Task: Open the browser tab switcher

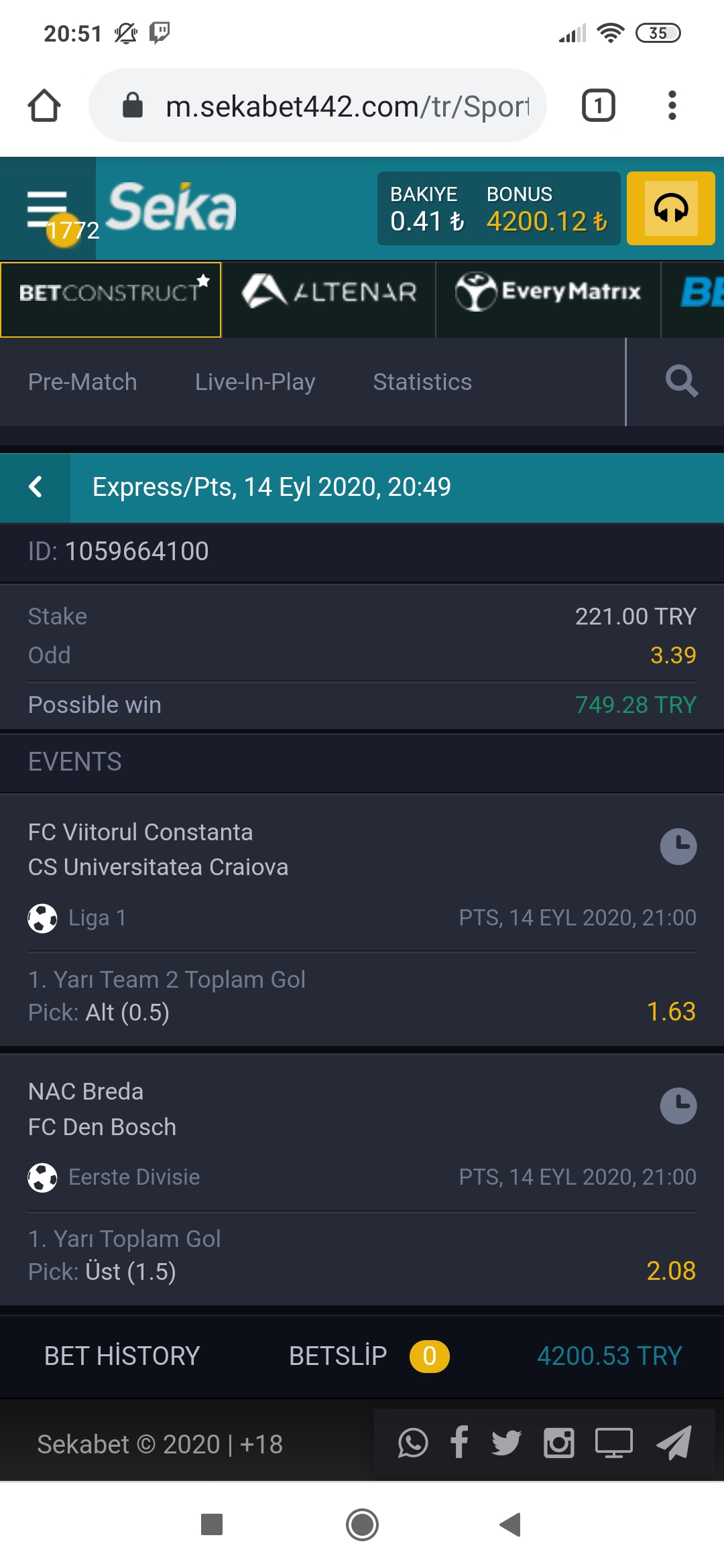Action: point(598,105)
